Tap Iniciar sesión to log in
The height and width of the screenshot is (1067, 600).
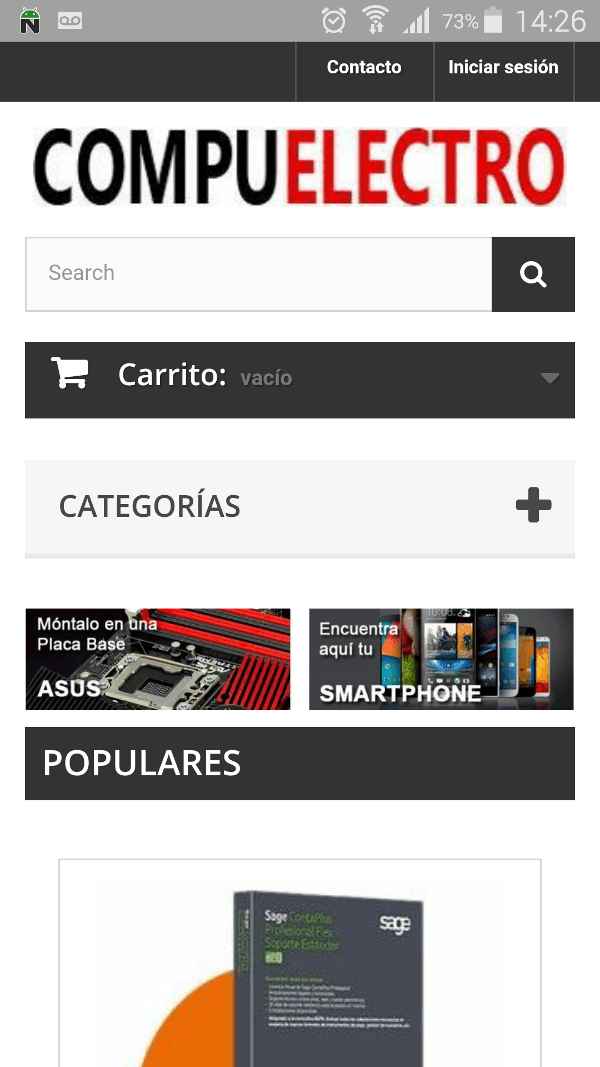[503, 67]
